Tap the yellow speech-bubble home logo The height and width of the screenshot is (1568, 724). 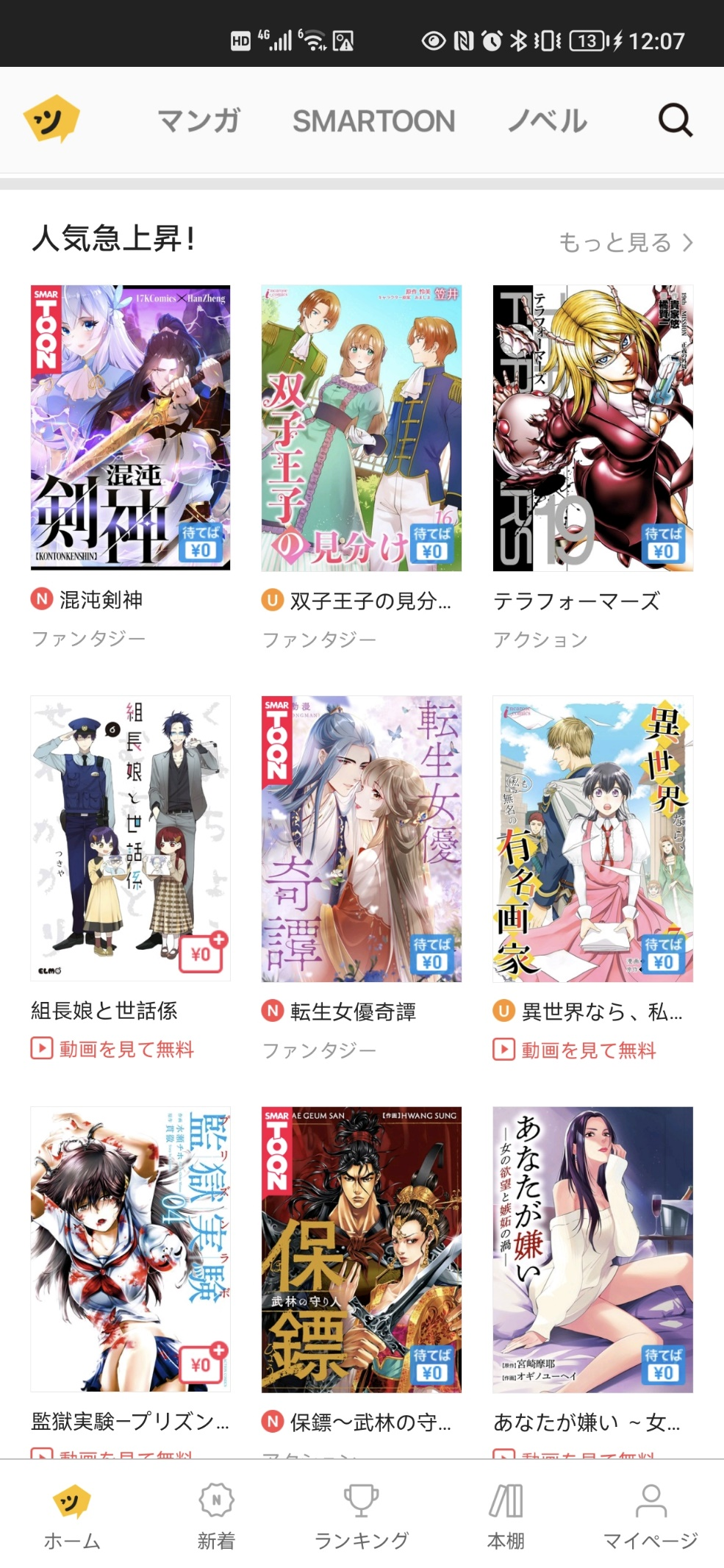click(51, 119)
